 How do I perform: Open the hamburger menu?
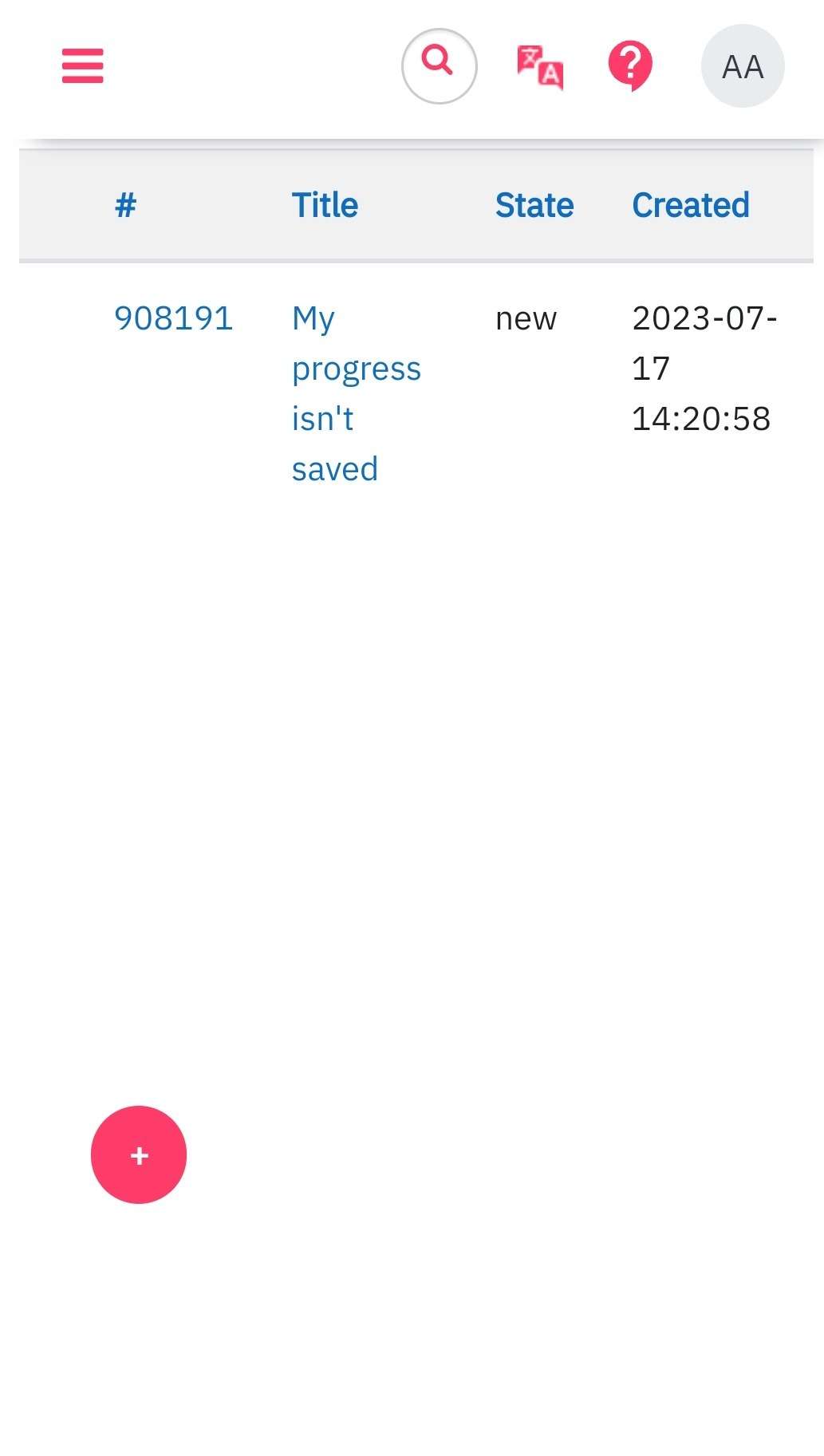[83, 65]
